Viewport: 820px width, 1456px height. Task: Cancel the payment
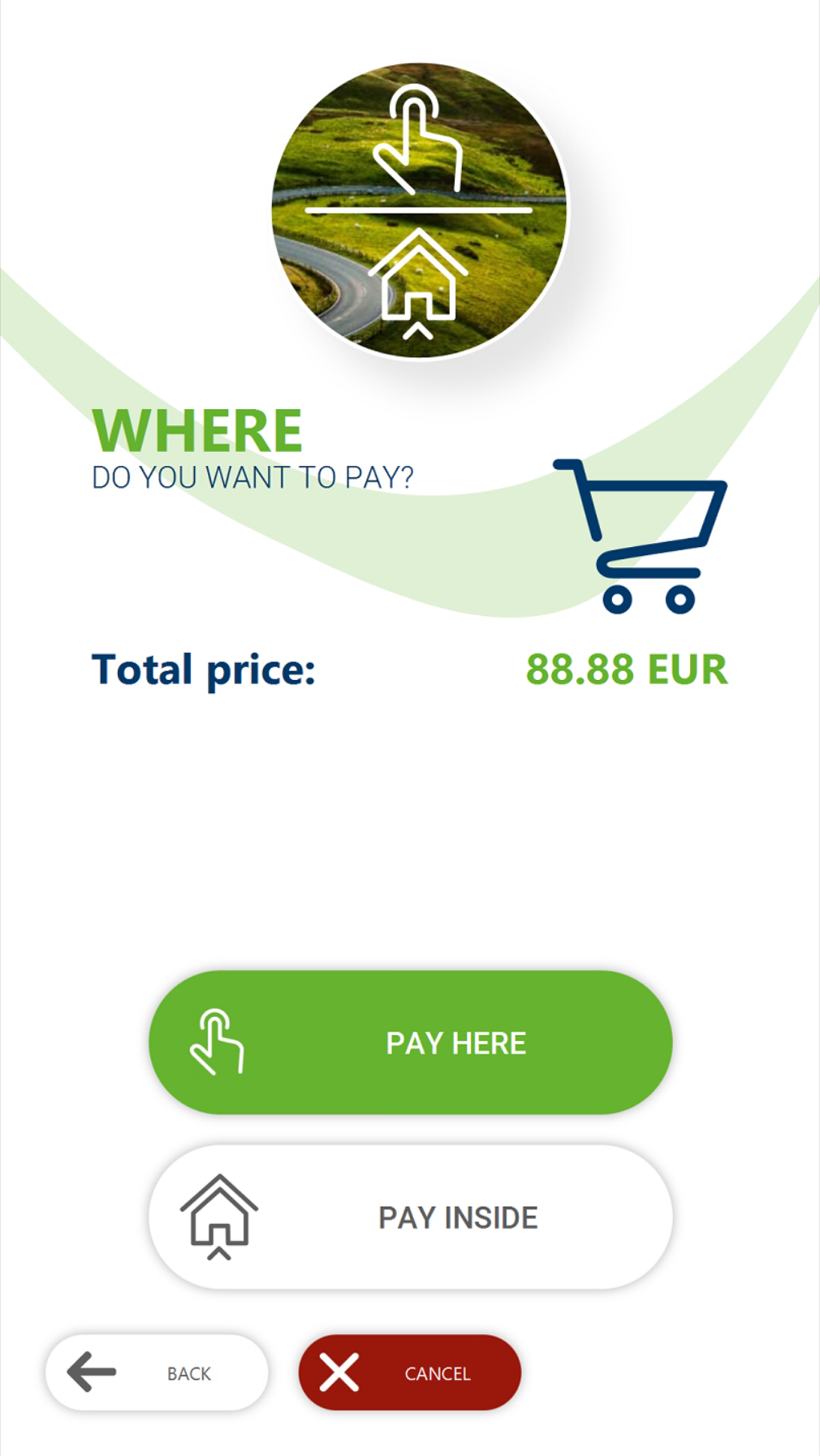[x=410, y=1372]
